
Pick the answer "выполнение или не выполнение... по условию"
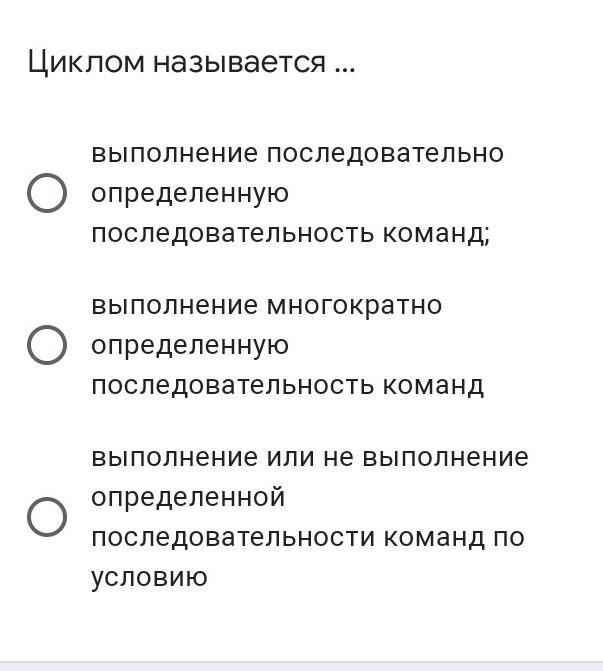[47, 517]
